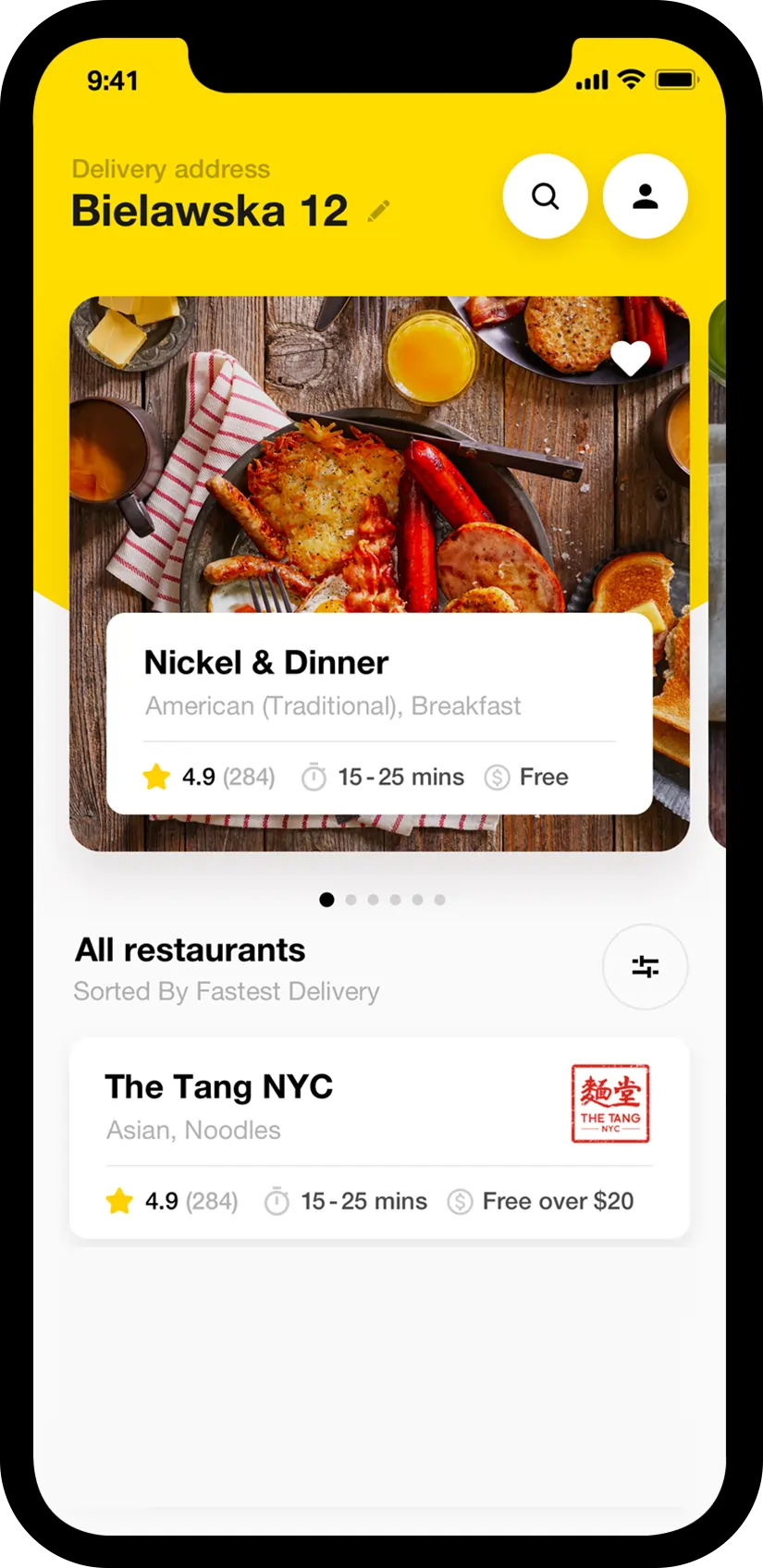This screenshot has width=763, height=1568.
Task: Open the Nickel & Dinner restaurant card
Action: 379,712
